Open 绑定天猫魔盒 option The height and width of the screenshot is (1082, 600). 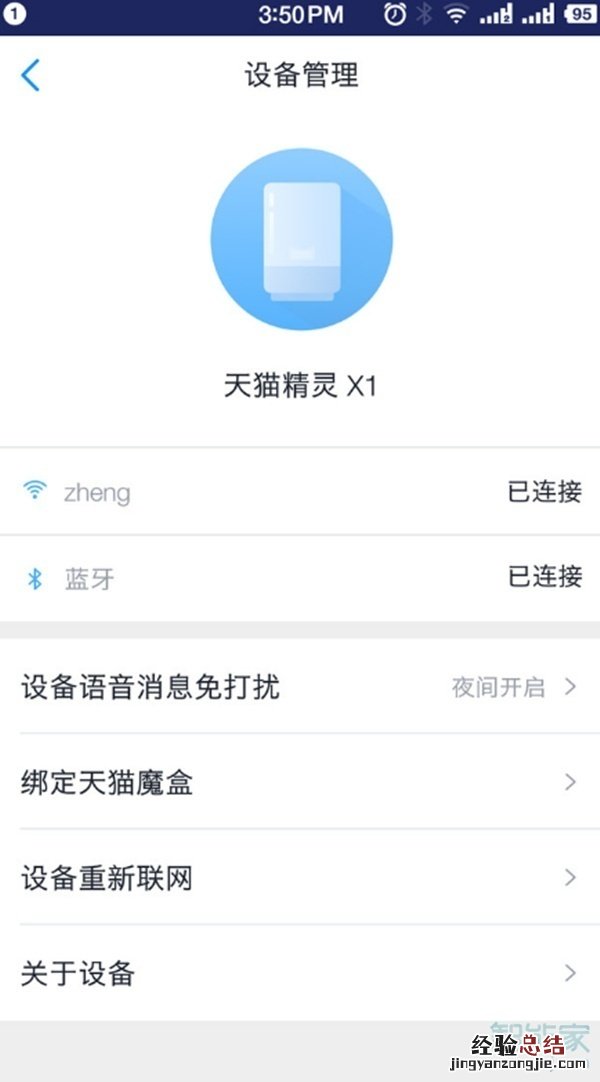300,782
